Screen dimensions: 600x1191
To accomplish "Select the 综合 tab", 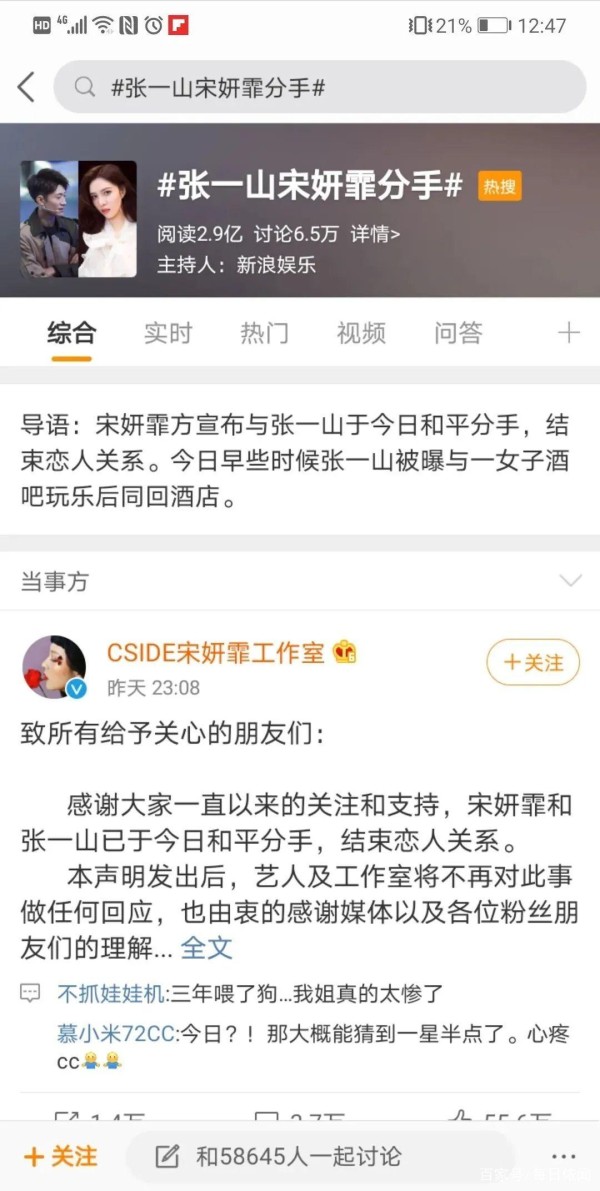I will click(x=71, y=333).
